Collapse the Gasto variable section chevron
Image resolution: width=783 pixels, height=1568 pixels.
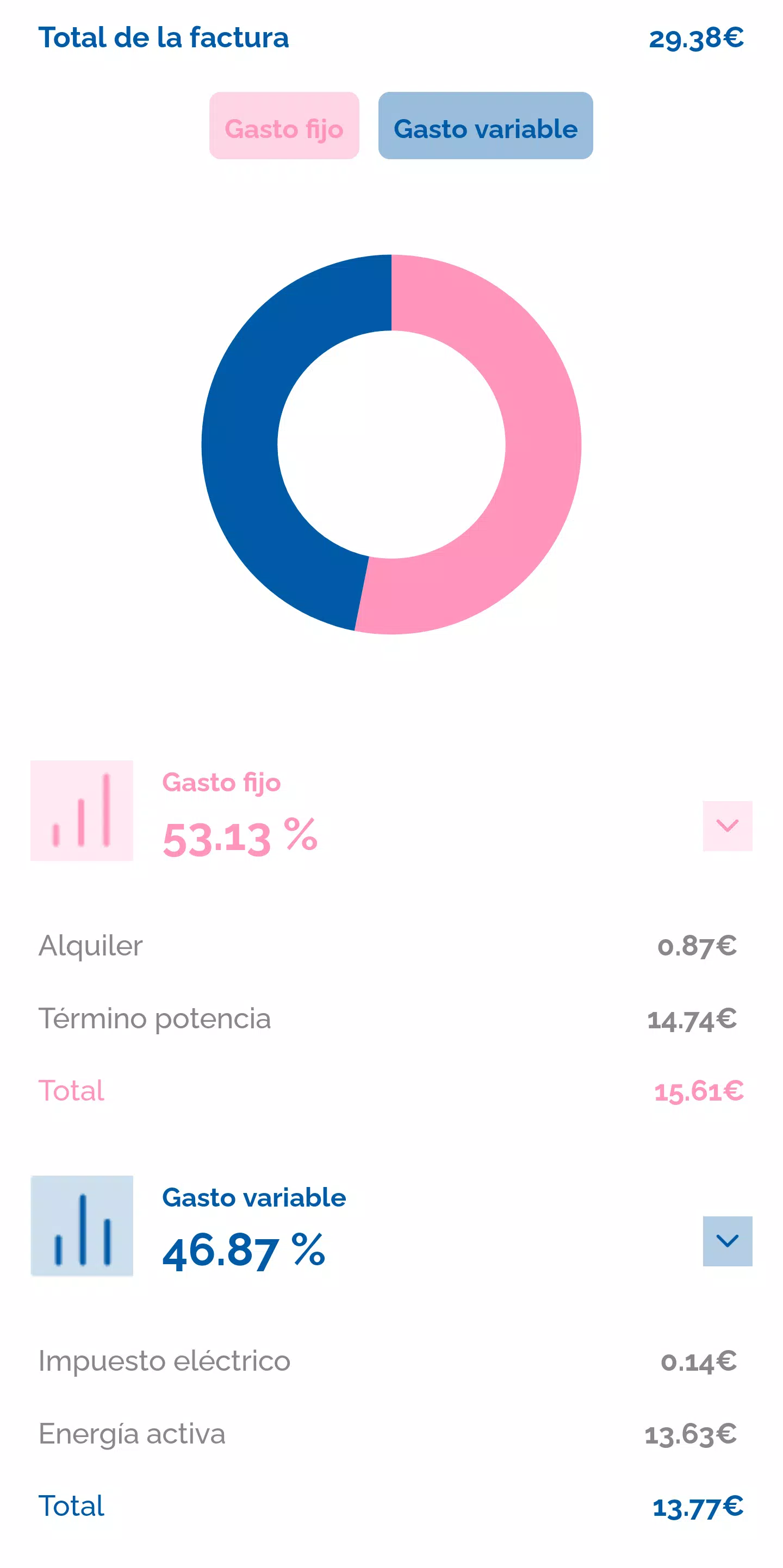coord(727,1241)
